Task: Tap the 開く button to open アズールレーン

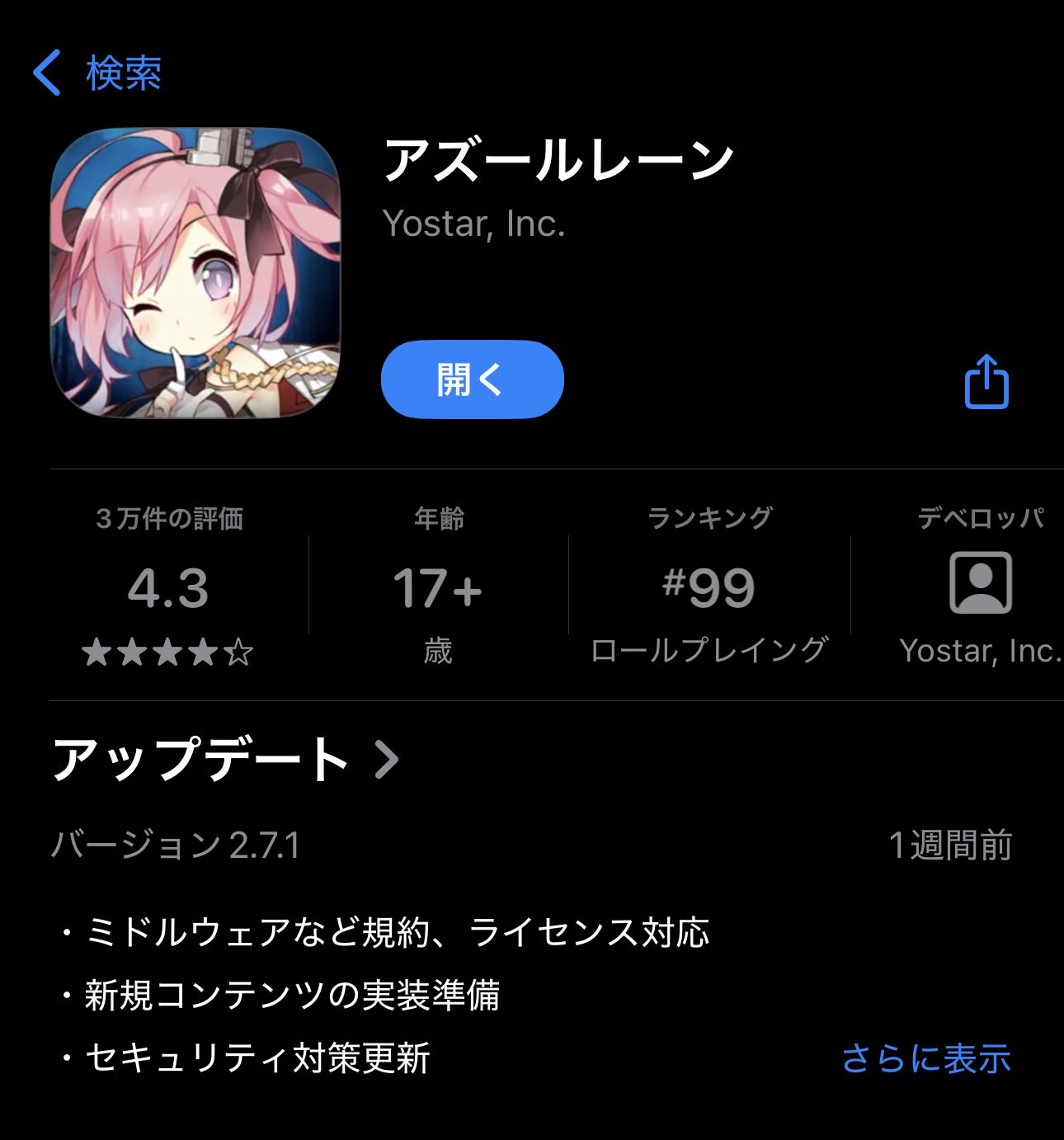Action: click(472, 379)
